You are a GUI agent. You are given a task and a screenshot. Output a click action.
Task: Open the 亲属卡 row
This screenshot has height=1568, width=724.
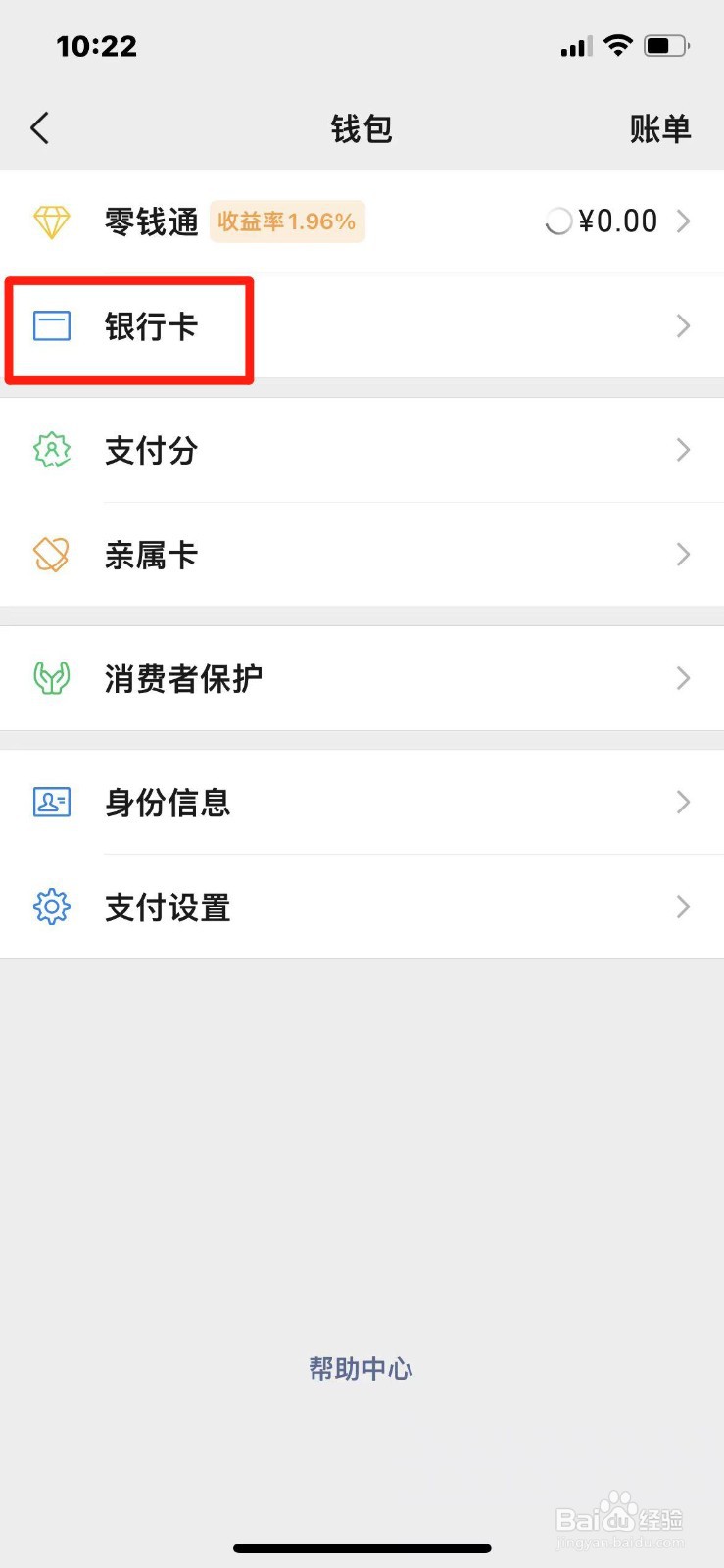362,555
